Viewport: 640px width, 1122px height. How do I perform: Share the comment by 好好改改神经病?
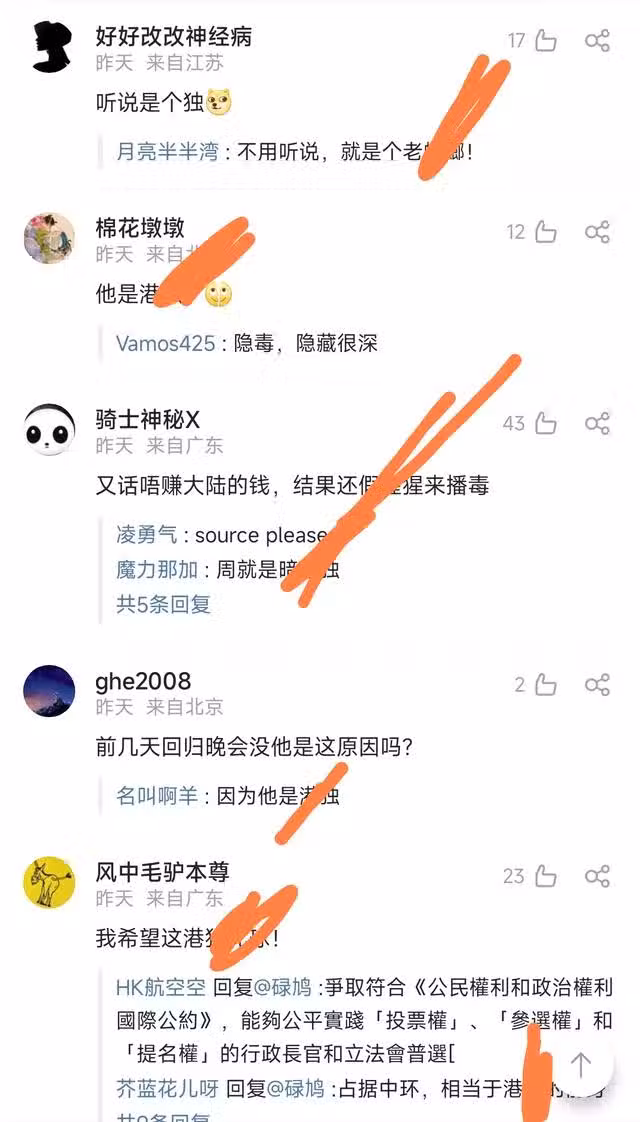point(597,41)
